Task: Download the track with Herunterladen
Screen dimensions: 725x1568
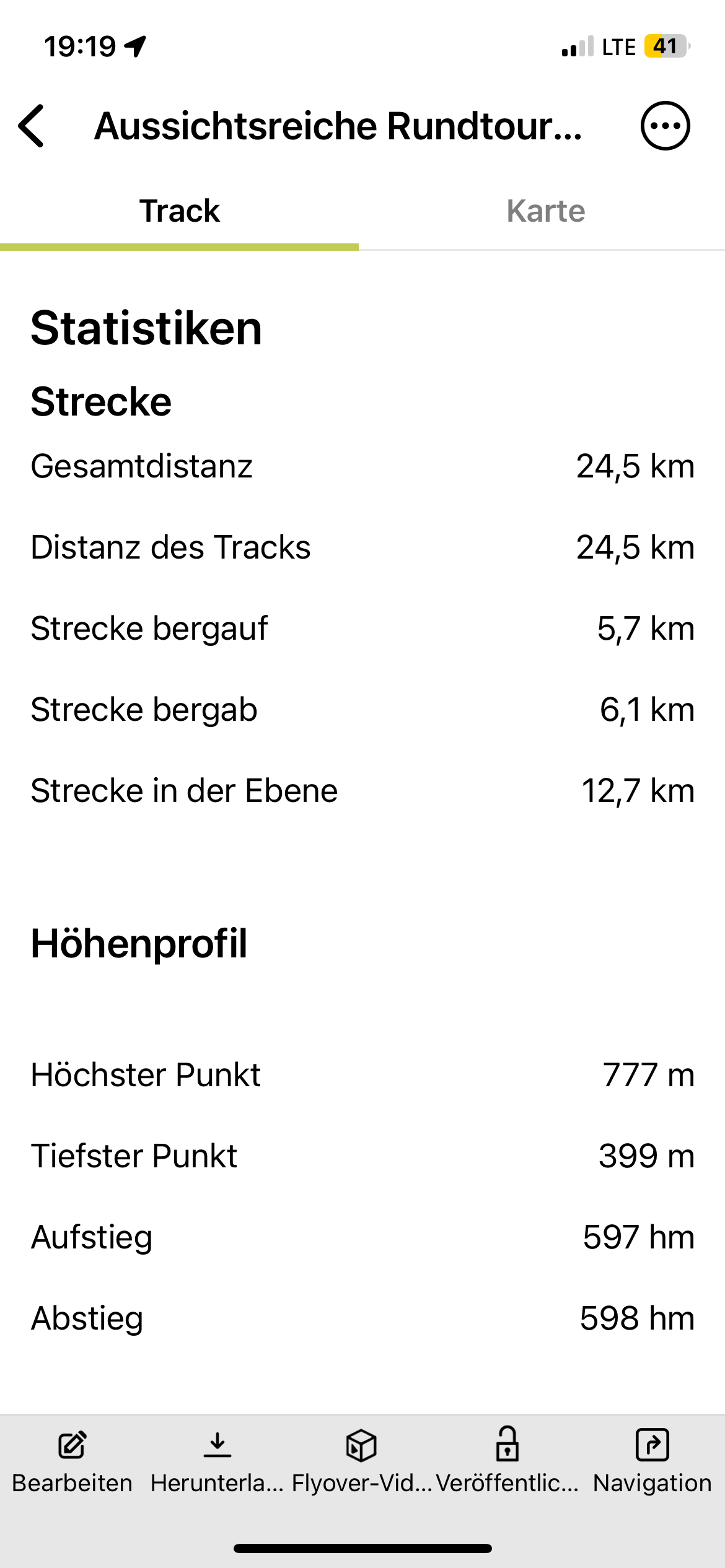Action: (217, 1461)
